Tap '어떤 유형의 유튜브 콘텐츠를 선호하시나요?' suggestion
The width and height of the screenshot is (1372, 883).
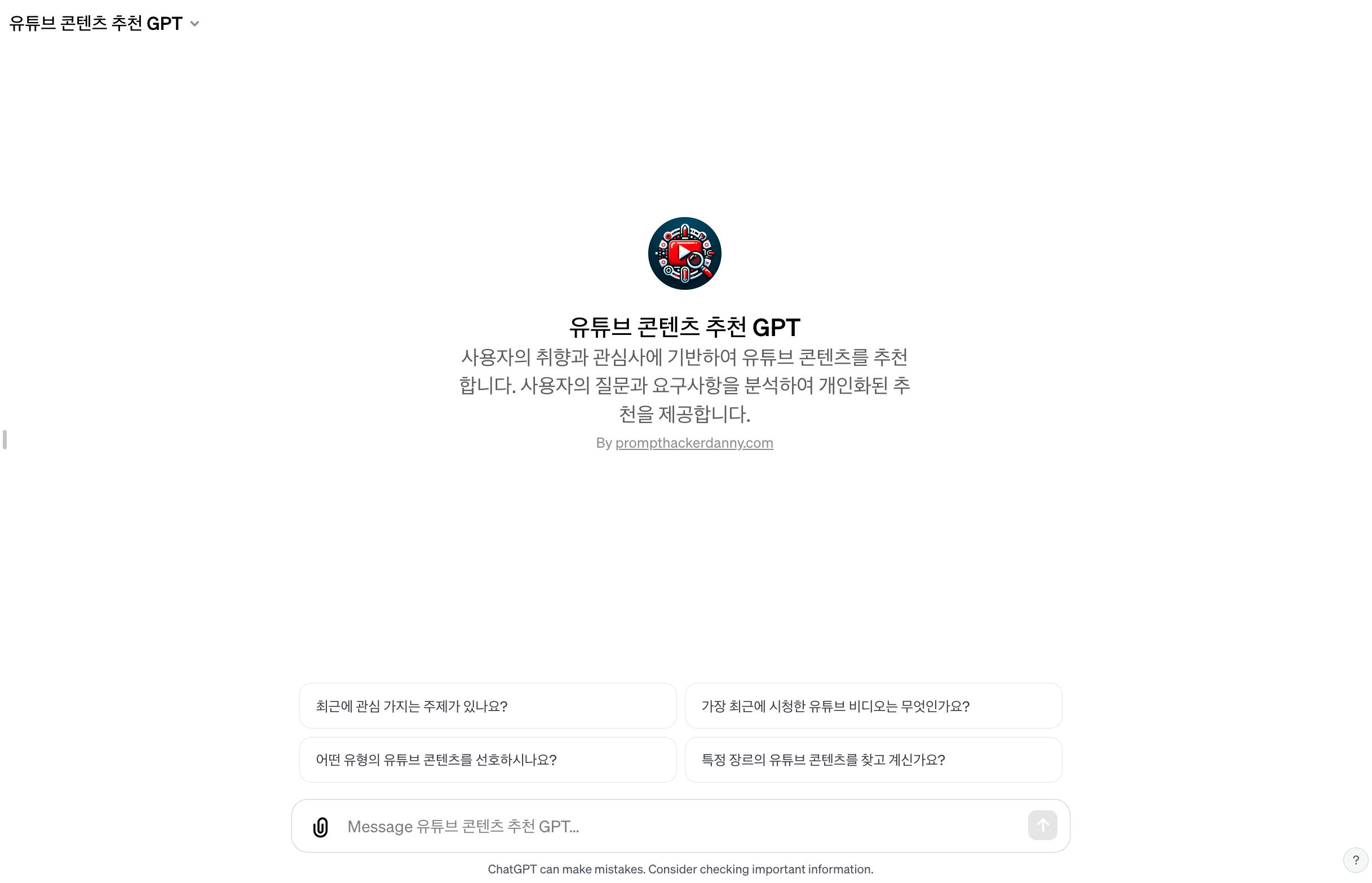pyautogui.click(x=488, y=760)
